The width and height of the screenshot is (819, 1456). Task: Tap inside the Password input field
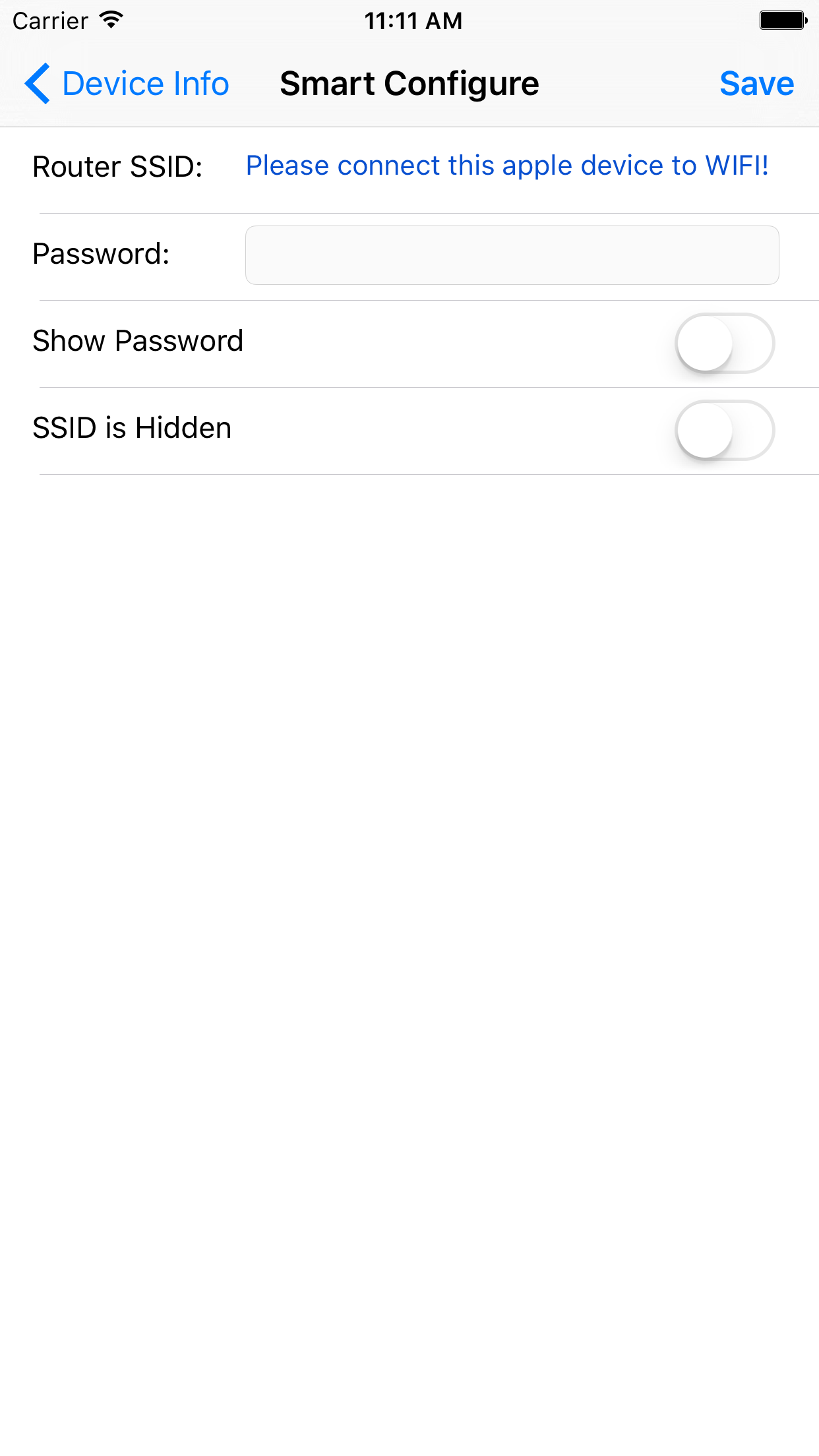512,255
